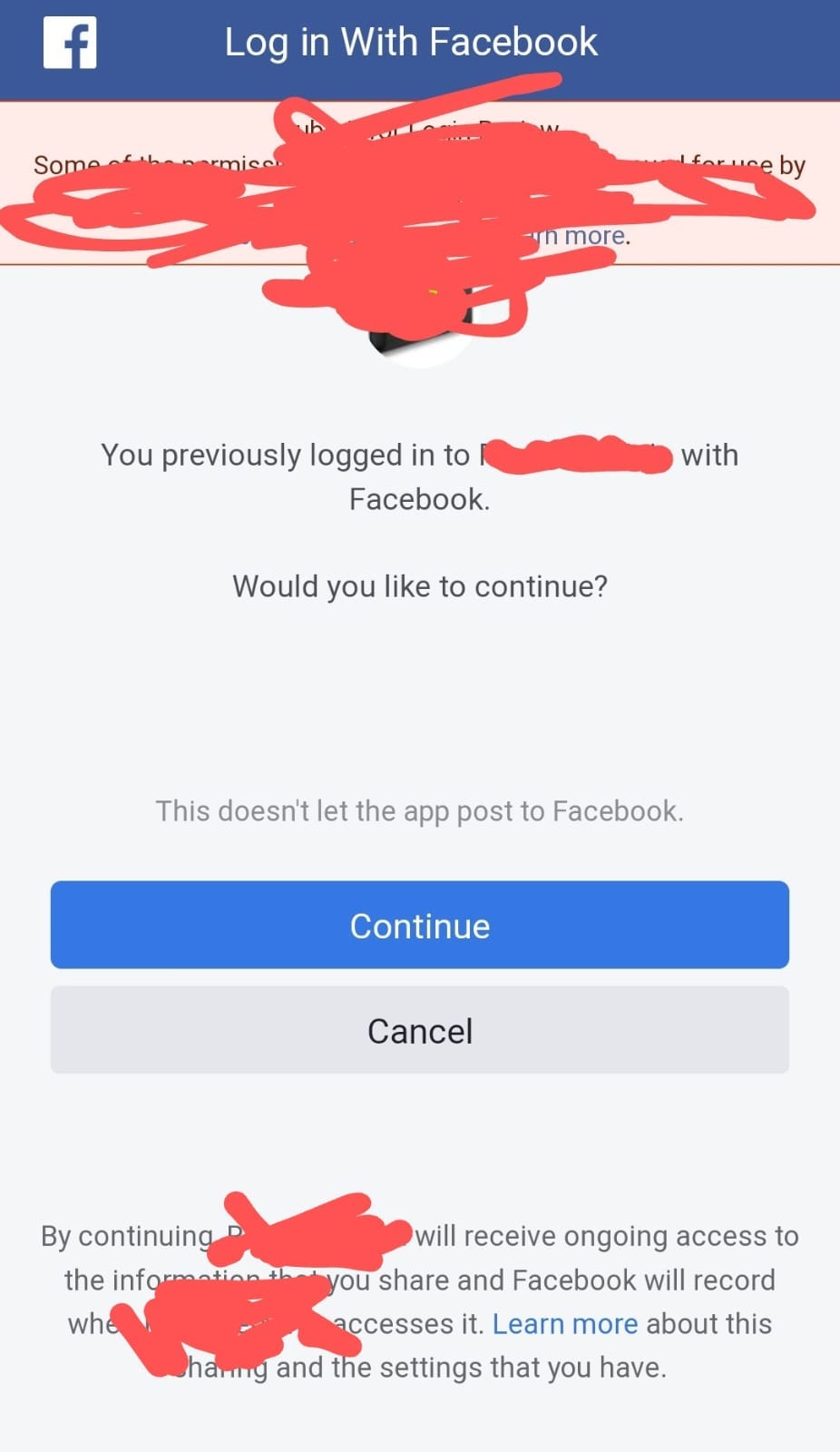Image resolution: width=840 pixels, height=1452 pixels.
Task: Click 'Learn more' in the footer disclosure text
Action: pyautogui.click(x=564, y=1324)
